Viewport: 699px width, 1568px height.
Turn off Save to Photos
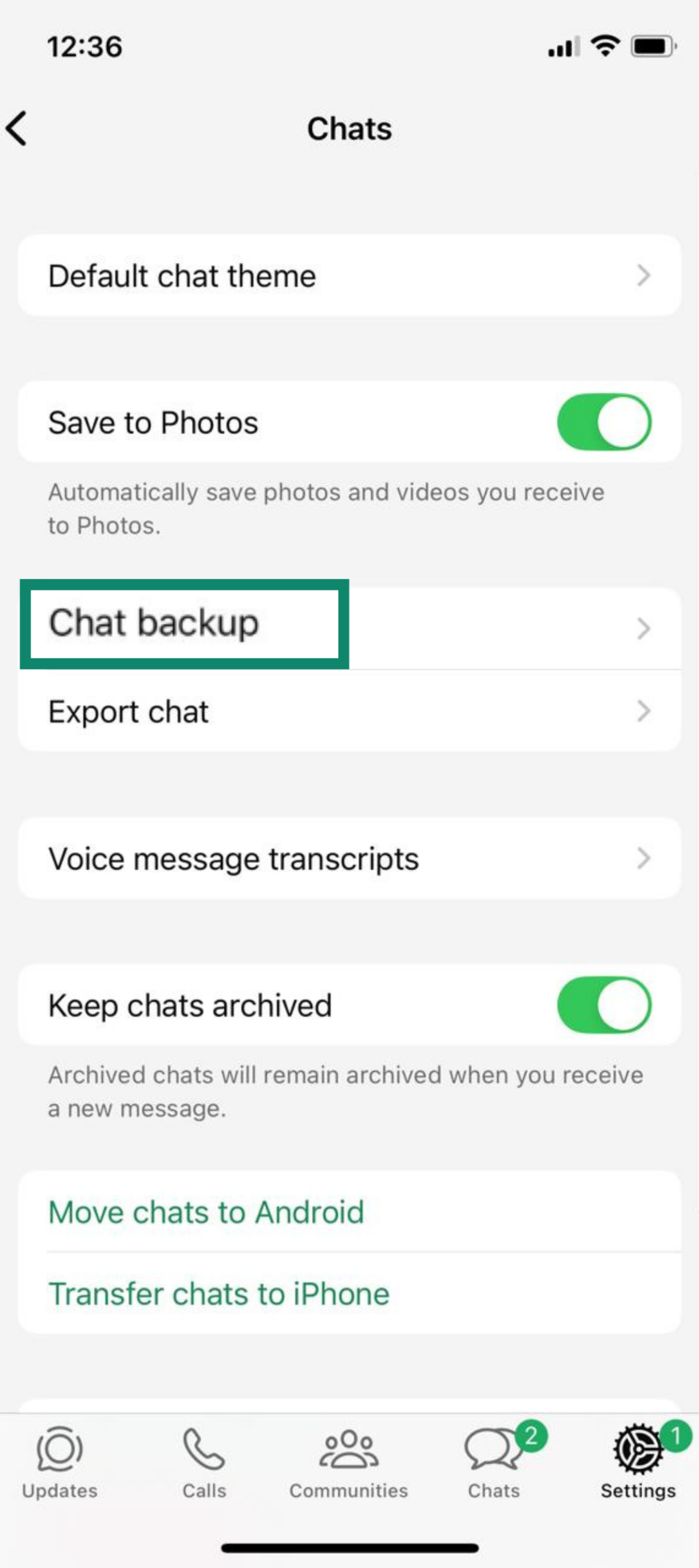click(603, 422)
